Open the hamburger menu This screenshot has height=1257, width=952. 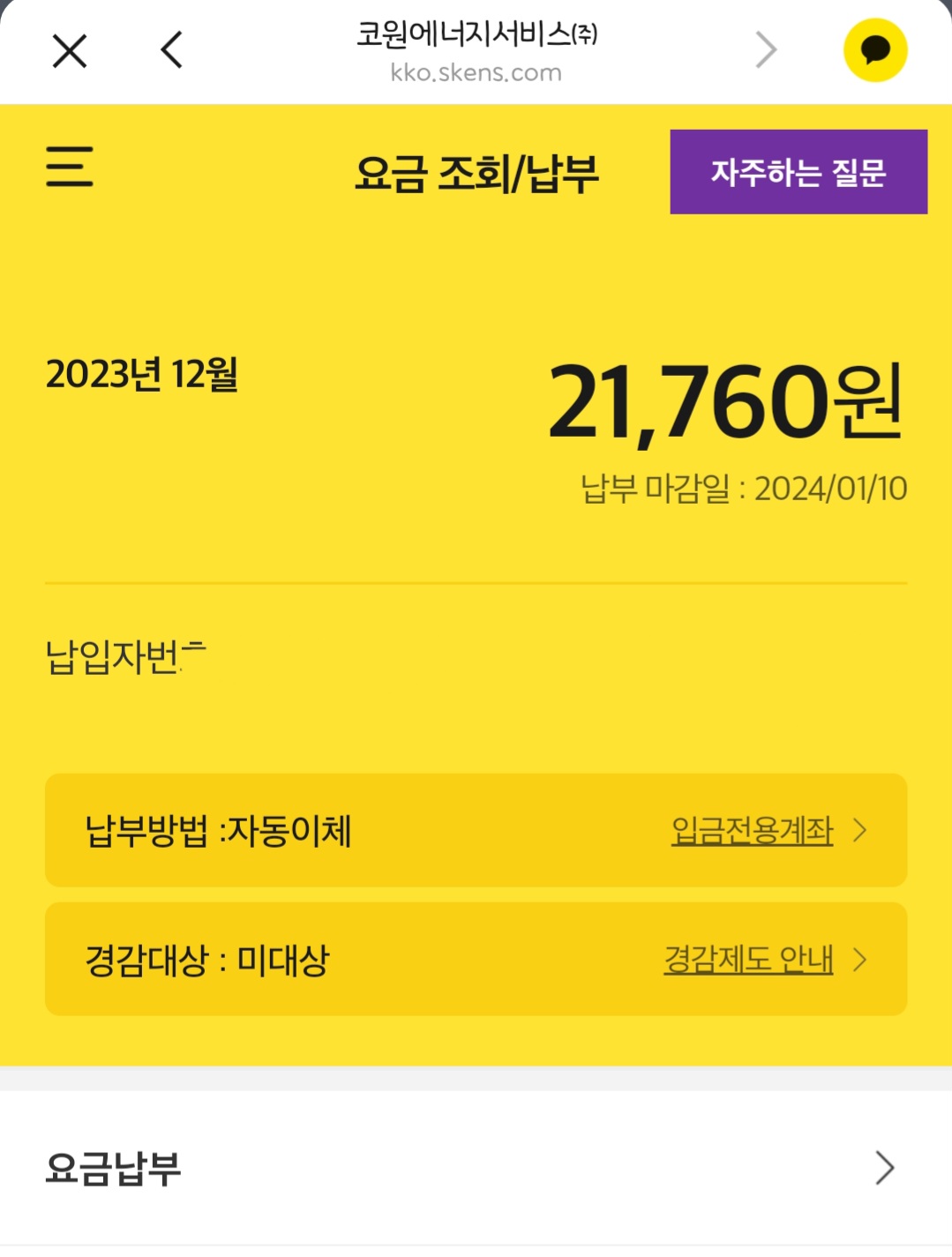(70, 167)
